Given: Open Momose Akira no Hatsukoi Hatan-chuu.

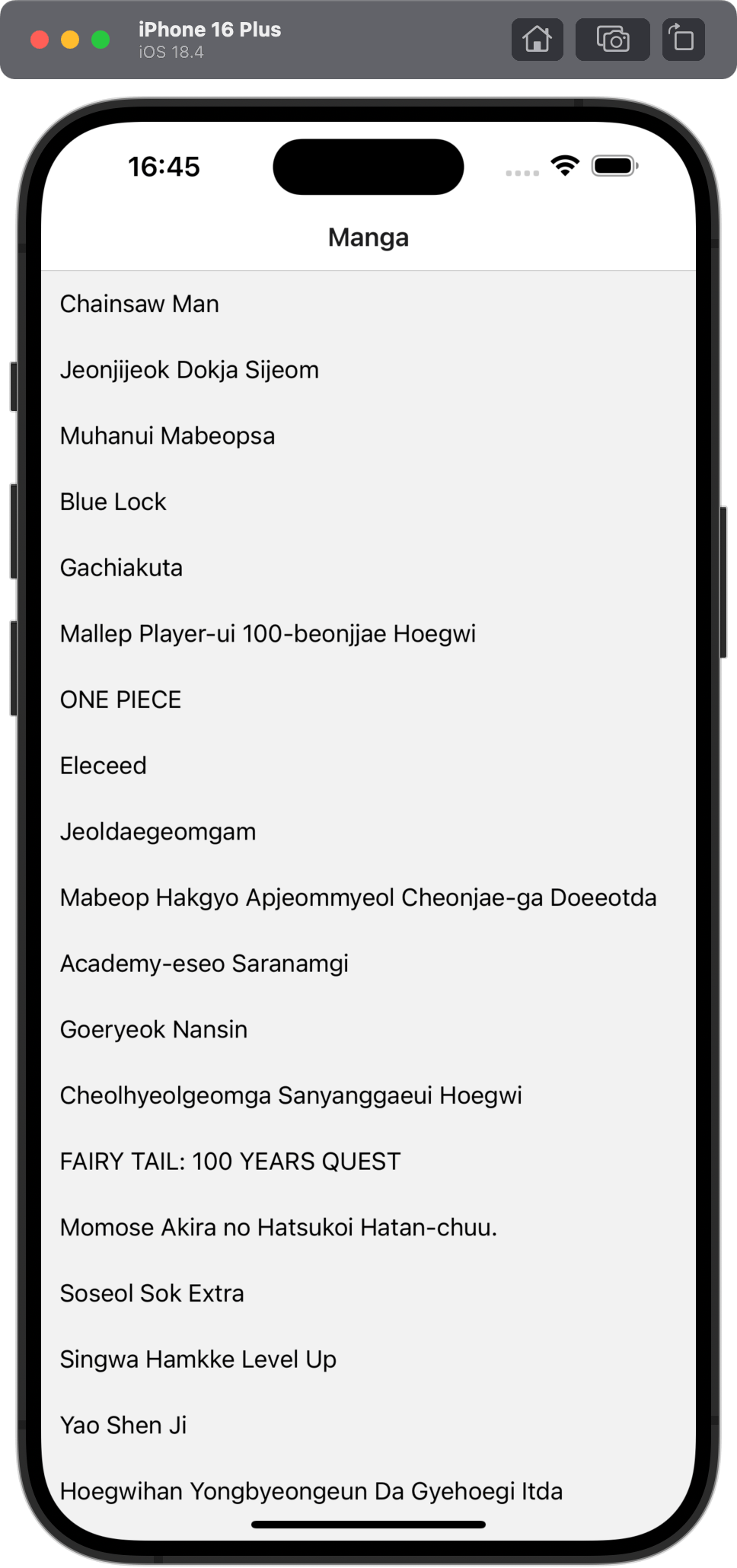Looking at the screenshot, I should (x=279, y=1228).
